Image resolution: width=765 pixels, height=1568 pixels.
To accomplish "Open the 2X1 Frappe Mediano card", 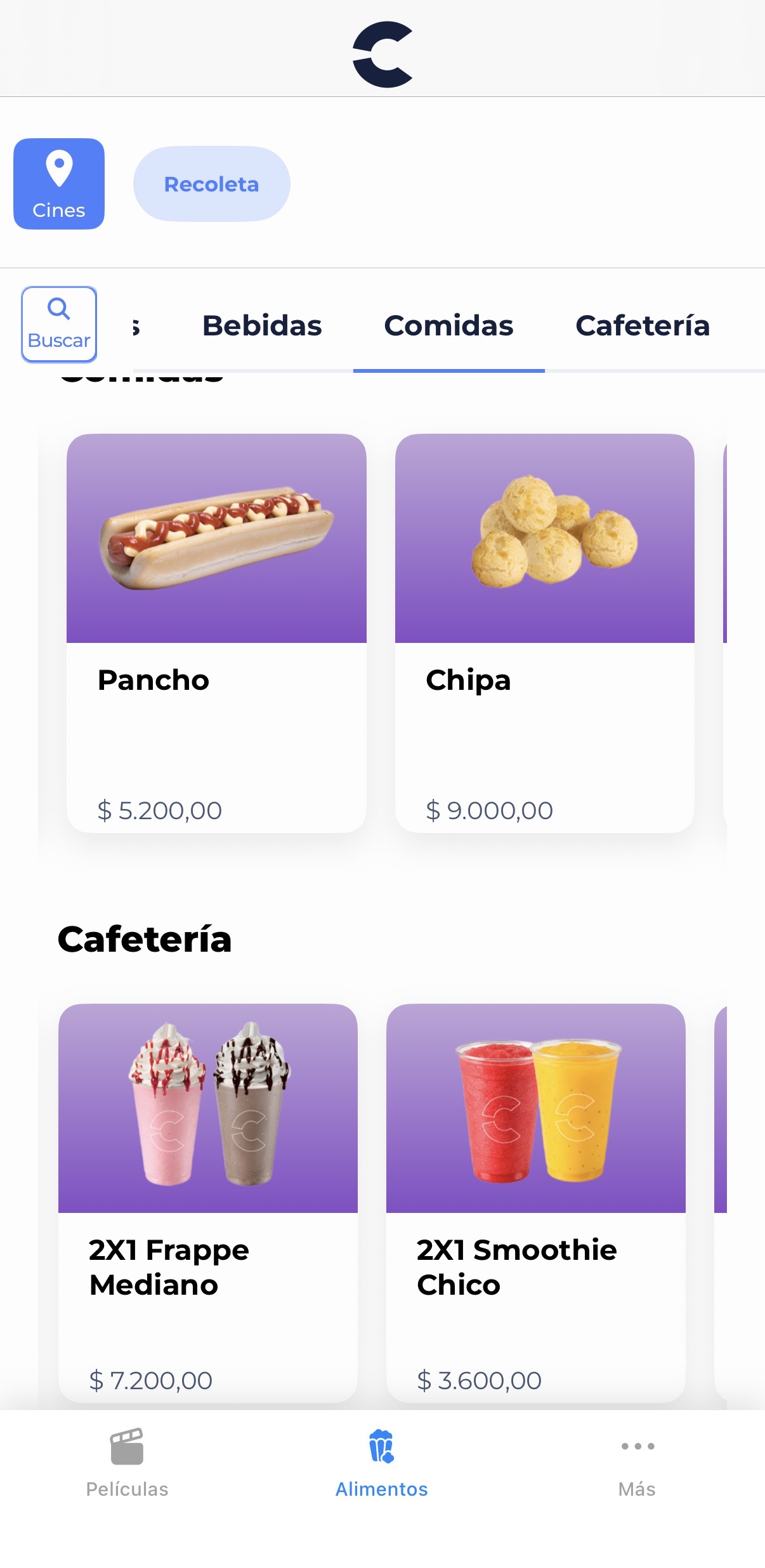I will pos(208,1202).
